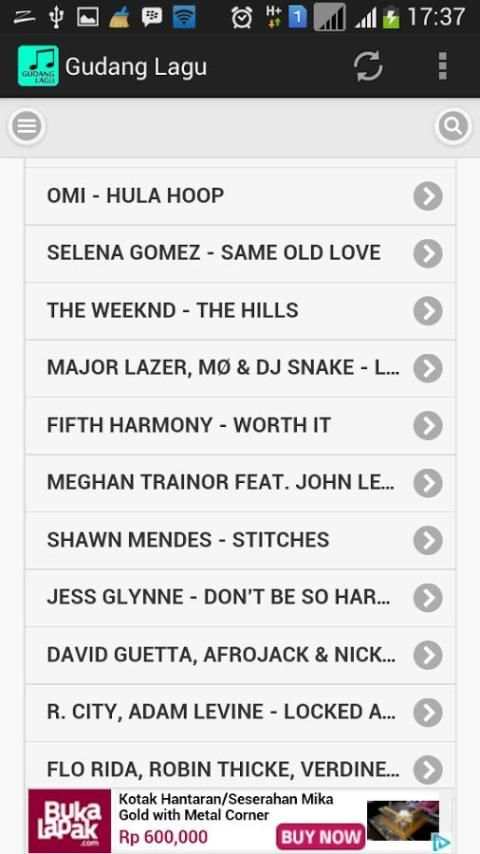
Task: Select R. City, Adam Levine song
Action: [x=240, y=713]
